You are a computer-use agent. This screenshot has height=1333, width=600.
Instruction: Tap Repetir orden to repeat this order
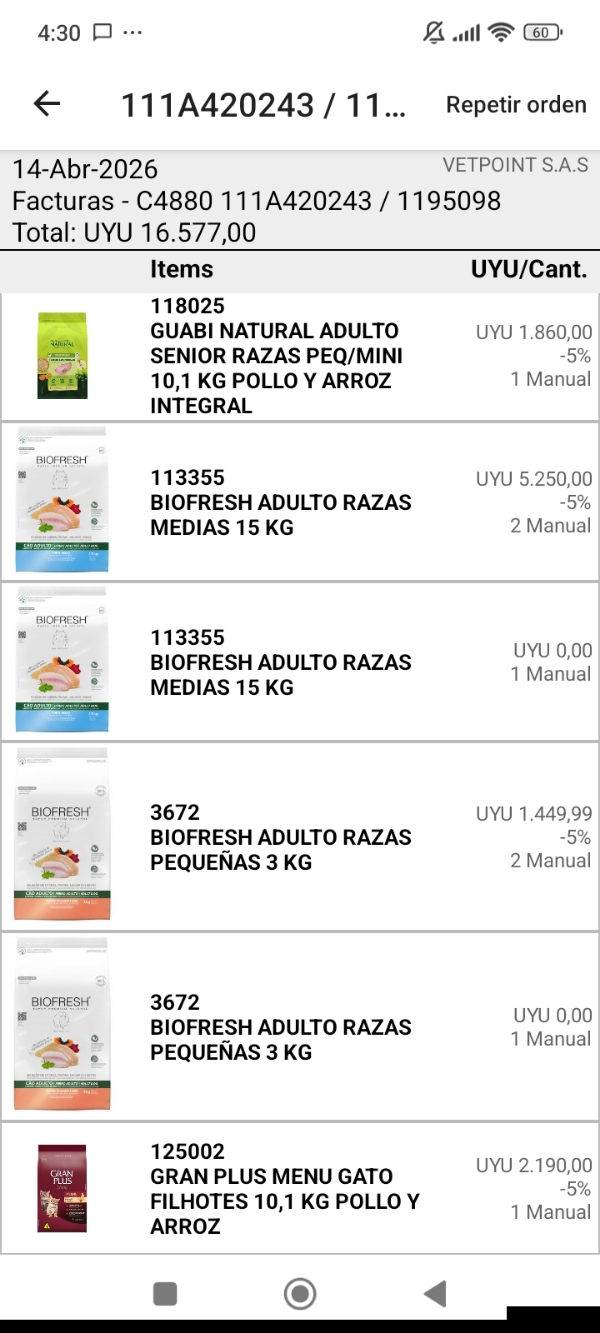[516, 104]
